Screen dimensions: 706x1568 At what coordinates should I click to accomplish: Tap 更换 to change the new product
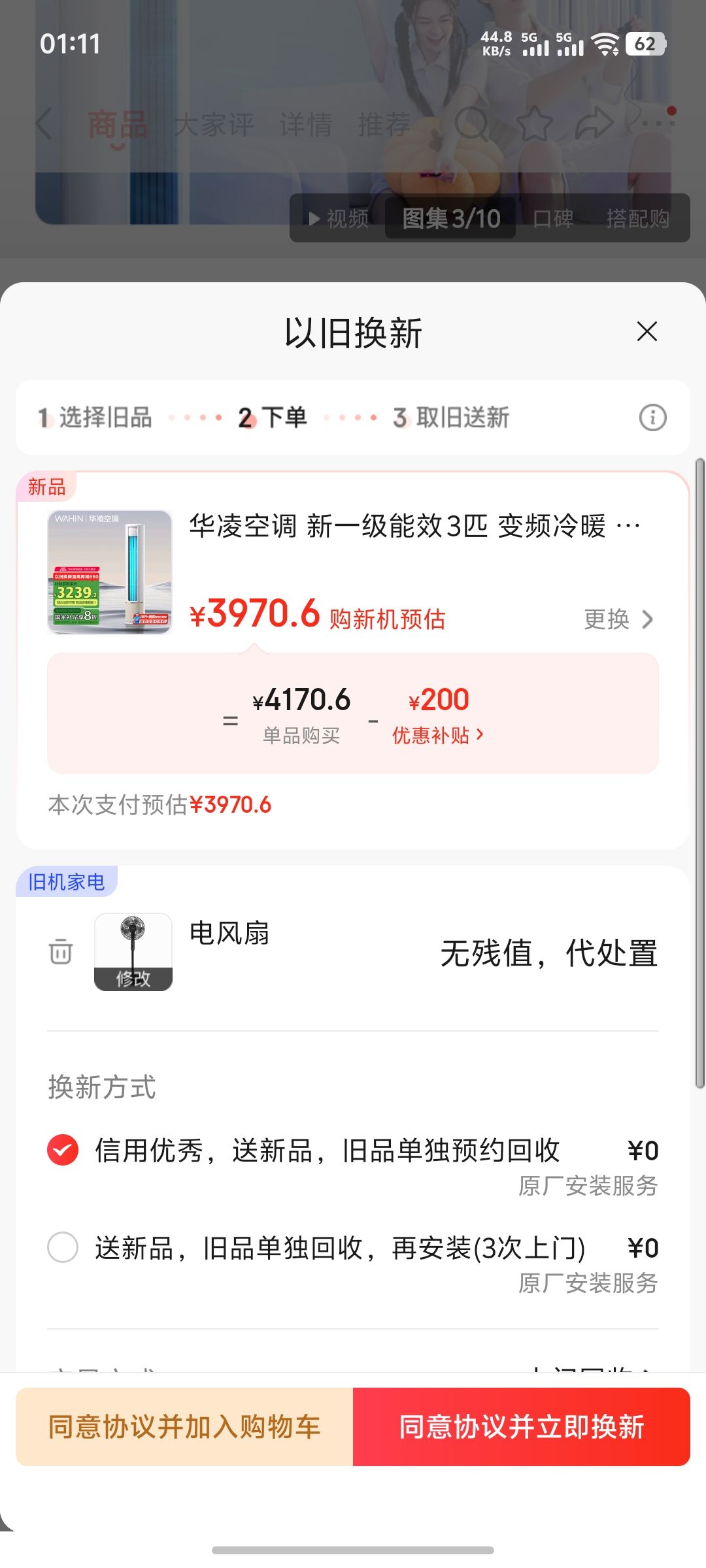coord(618,619)
